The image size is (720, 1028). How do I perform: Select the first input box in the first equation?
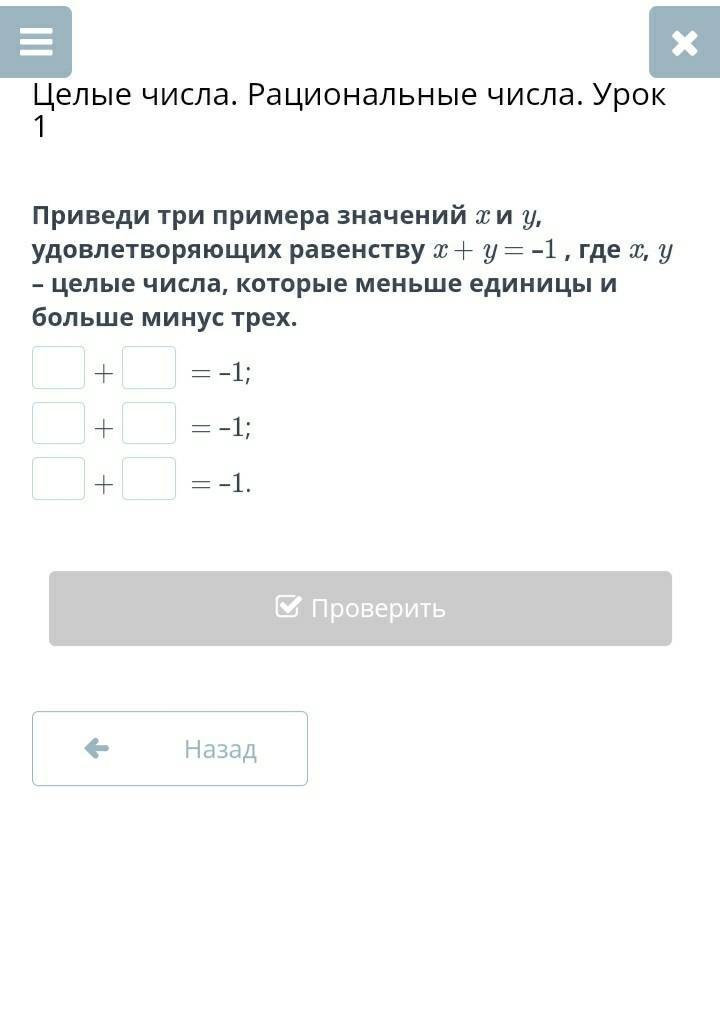[x=58, y=368]
